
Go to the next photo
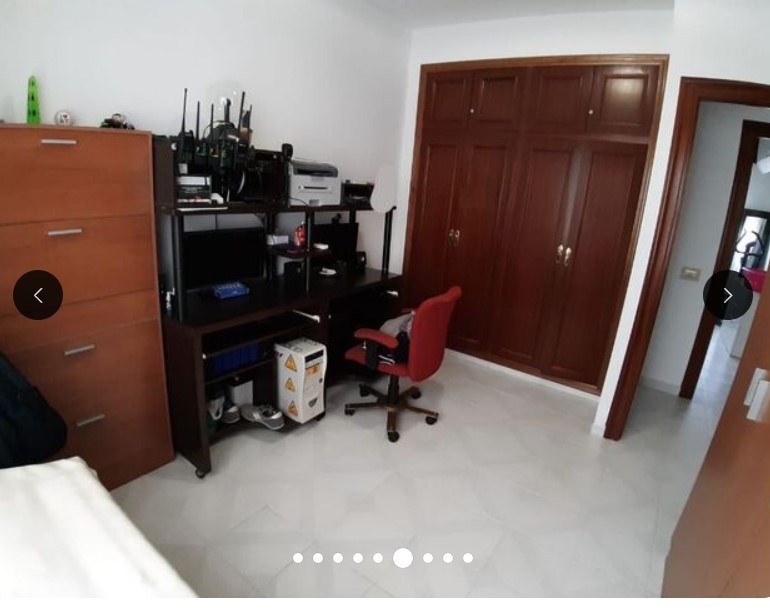[x=727, y=295]
